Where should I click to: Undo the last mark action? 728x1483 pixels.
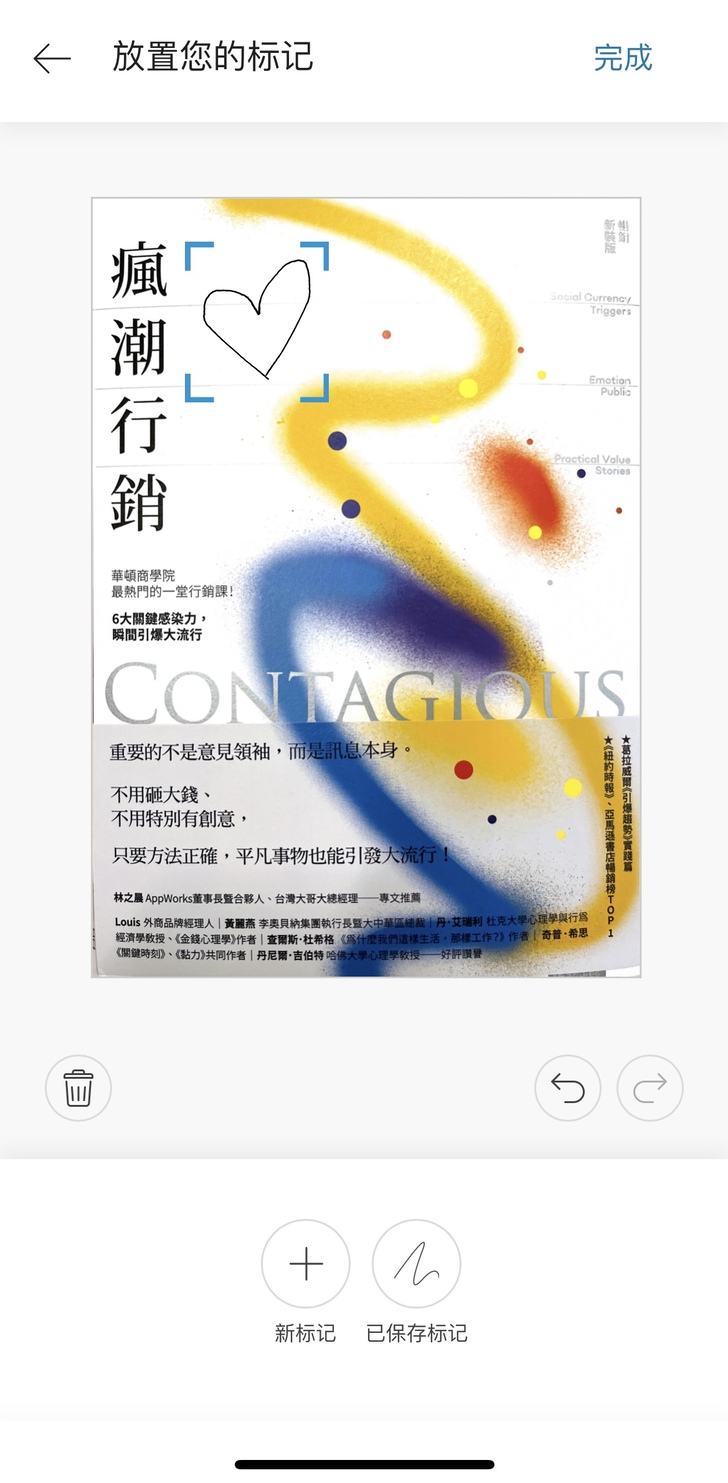point(568,1087)
